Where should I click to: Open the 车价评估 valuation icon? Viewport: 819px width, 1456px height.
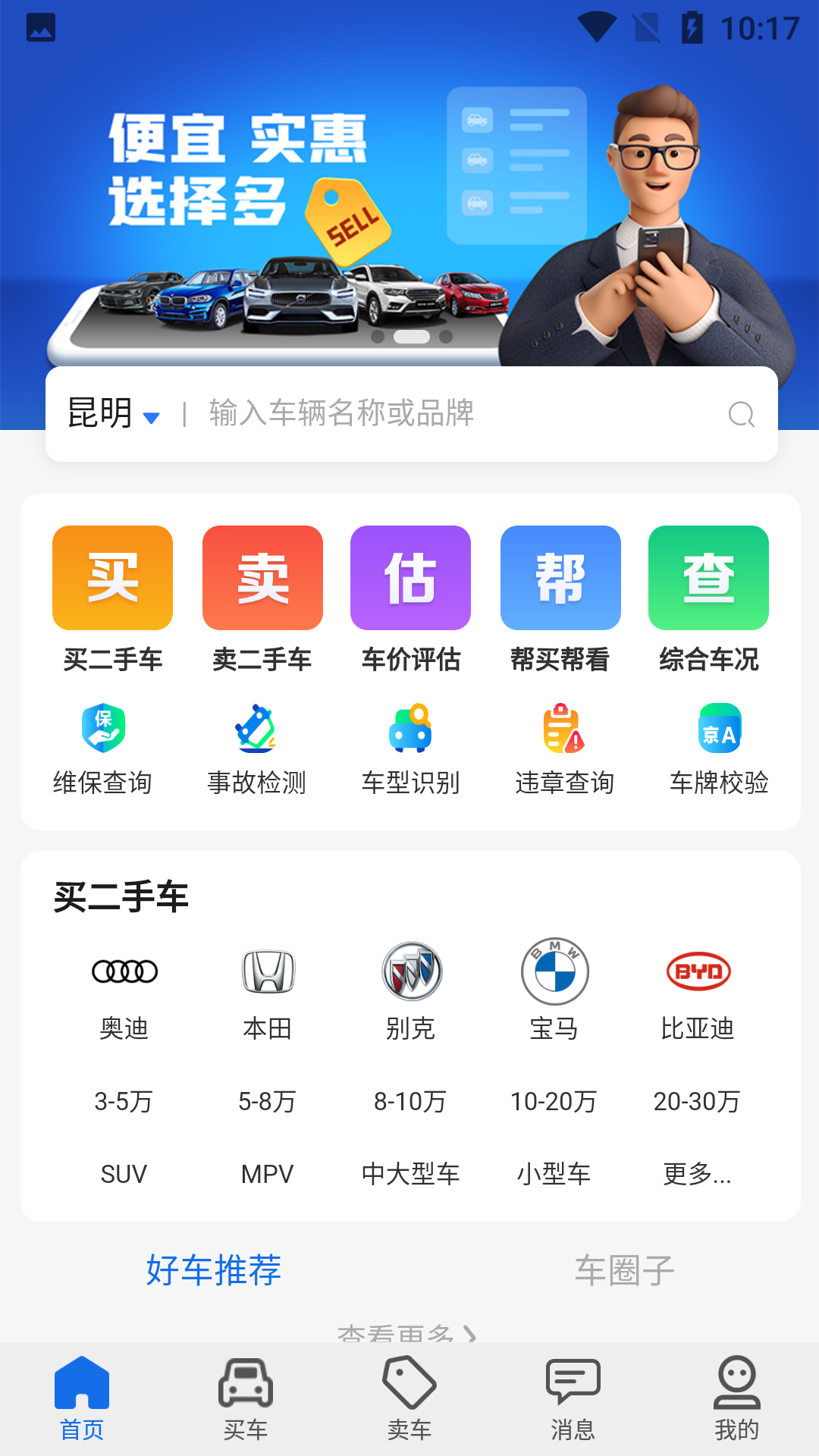point(410,577)
